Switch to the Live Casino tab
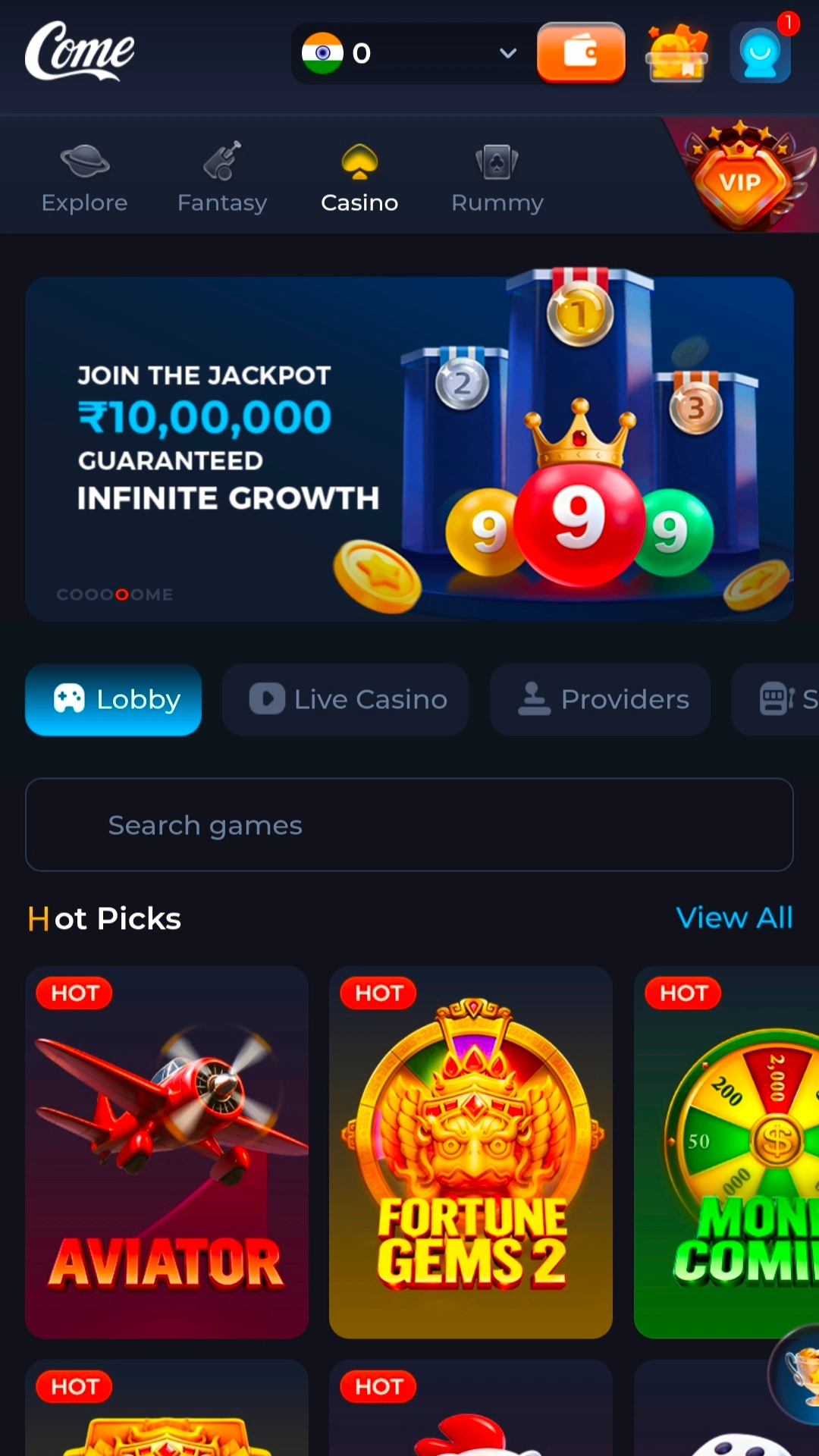Image resolution: width=819 pixels, height=1456 pixels. (x=344, y=699)
